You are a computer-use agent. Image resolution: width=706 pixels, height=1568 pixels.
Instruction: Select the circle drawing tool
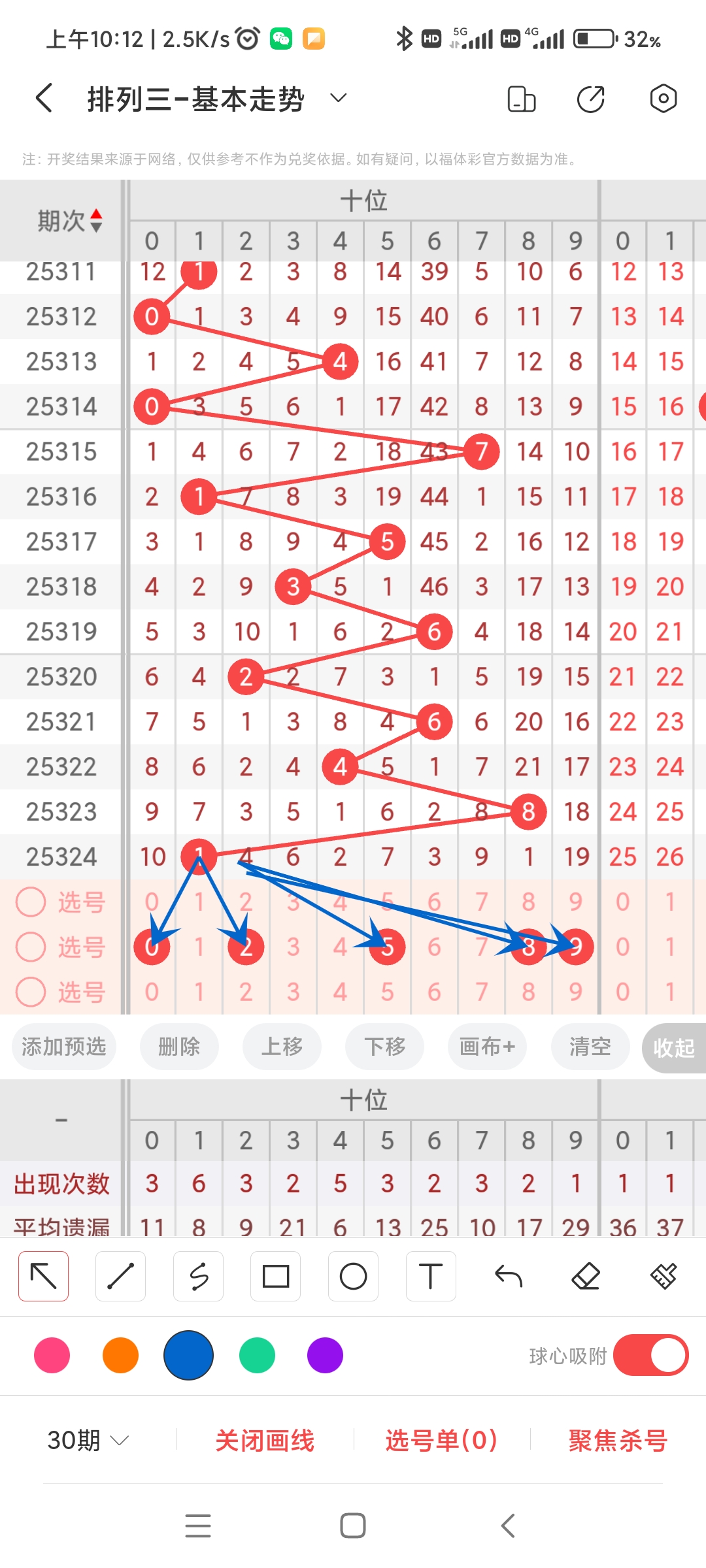[x=353, y=1275]
